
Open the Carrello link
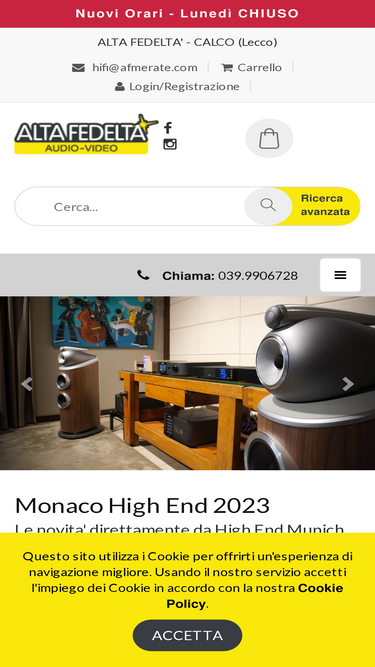(251, 68)
